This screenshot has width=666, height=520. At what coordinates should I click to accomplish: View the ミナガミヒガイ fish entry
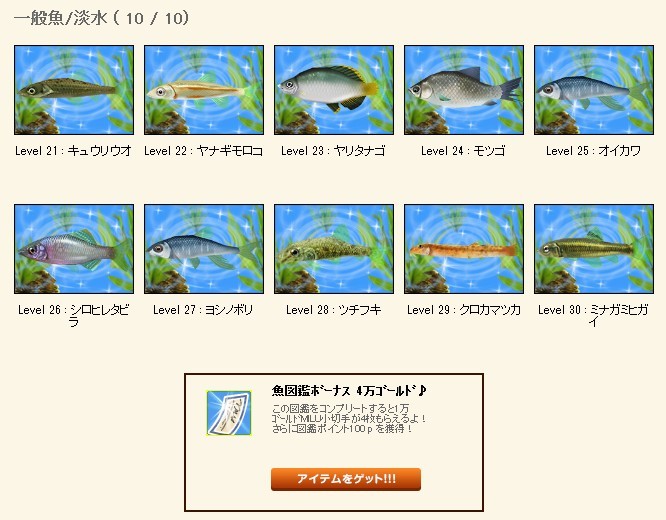[x=594, y=249]
